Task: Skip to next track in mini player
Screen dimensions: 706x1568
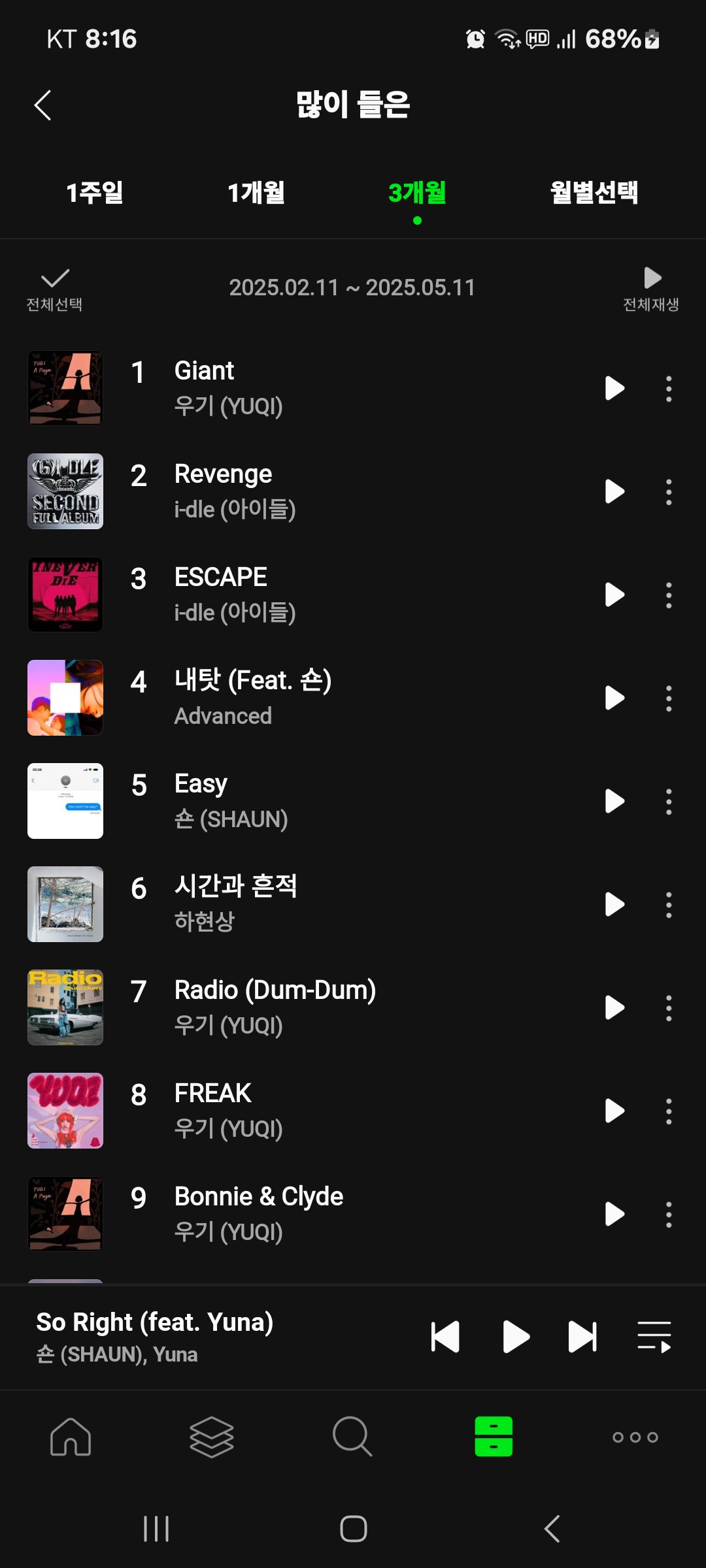Action: [x=582, y=1337]
